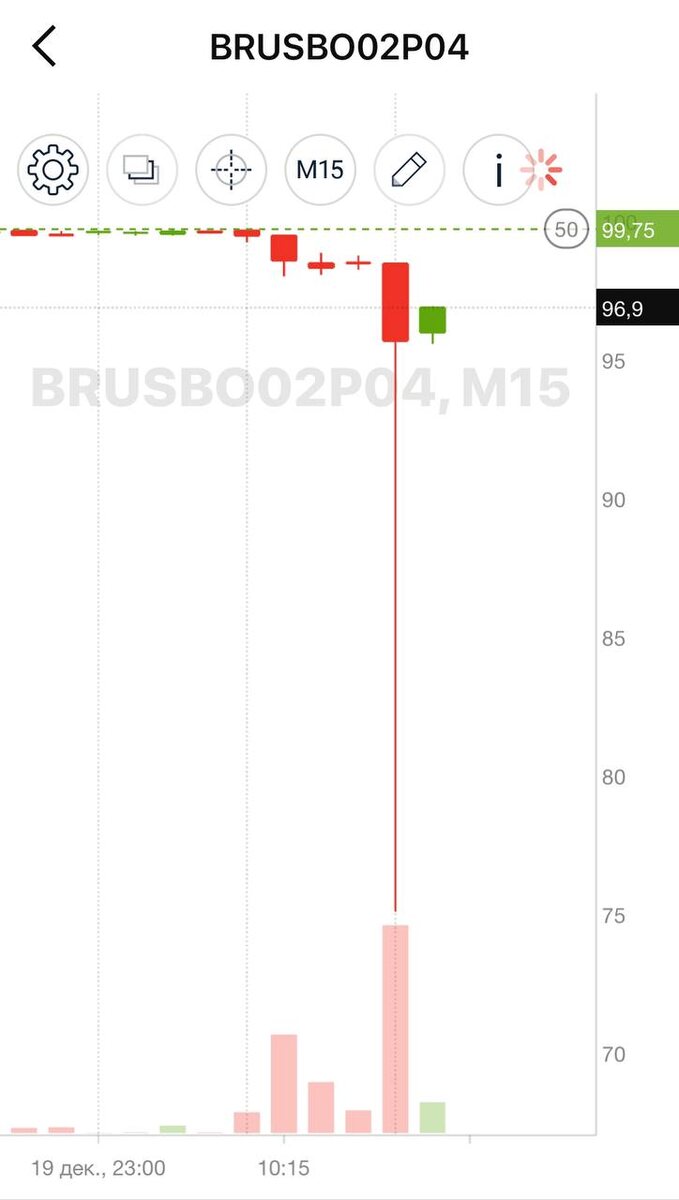Viewport: 679px width, 1200px height.
Task: Open the pencil drawing tools
Action: (x=410, y=170)
